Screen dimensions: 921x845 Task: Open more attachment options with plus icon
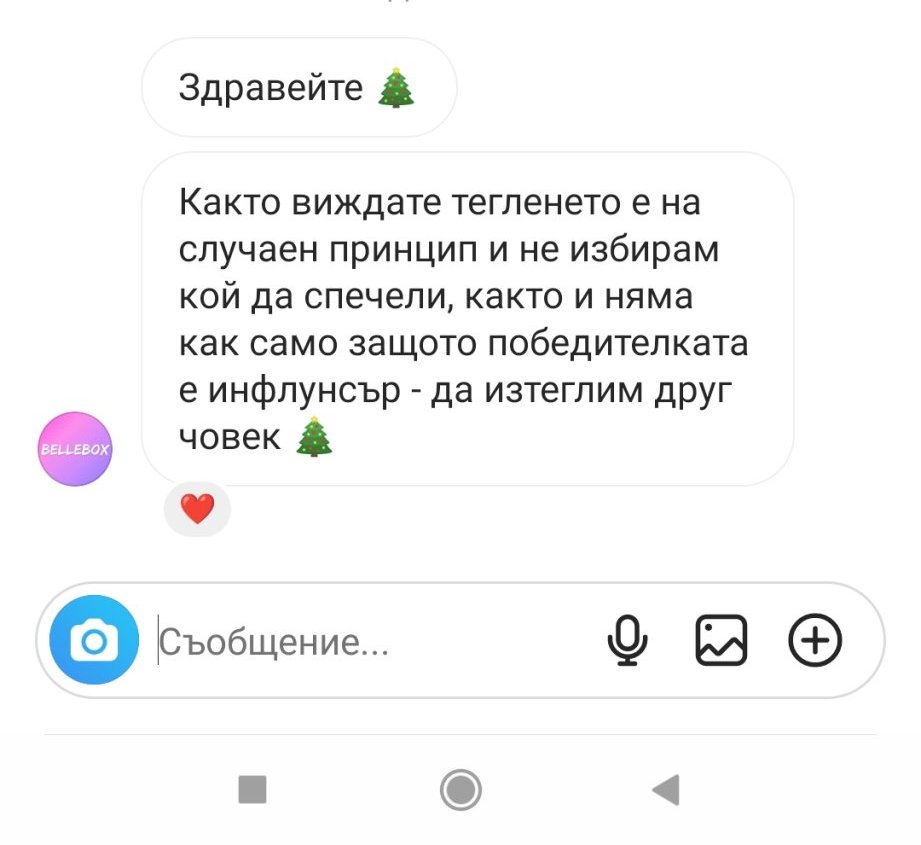[x=815, y=640]
